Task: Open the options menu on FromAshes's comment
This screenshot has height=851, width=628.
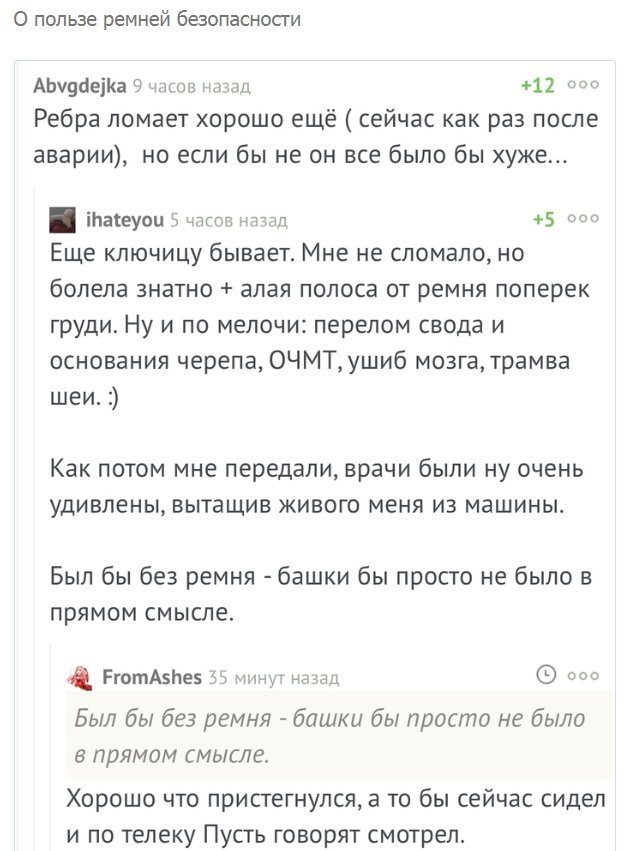Action: pos(584,676)
